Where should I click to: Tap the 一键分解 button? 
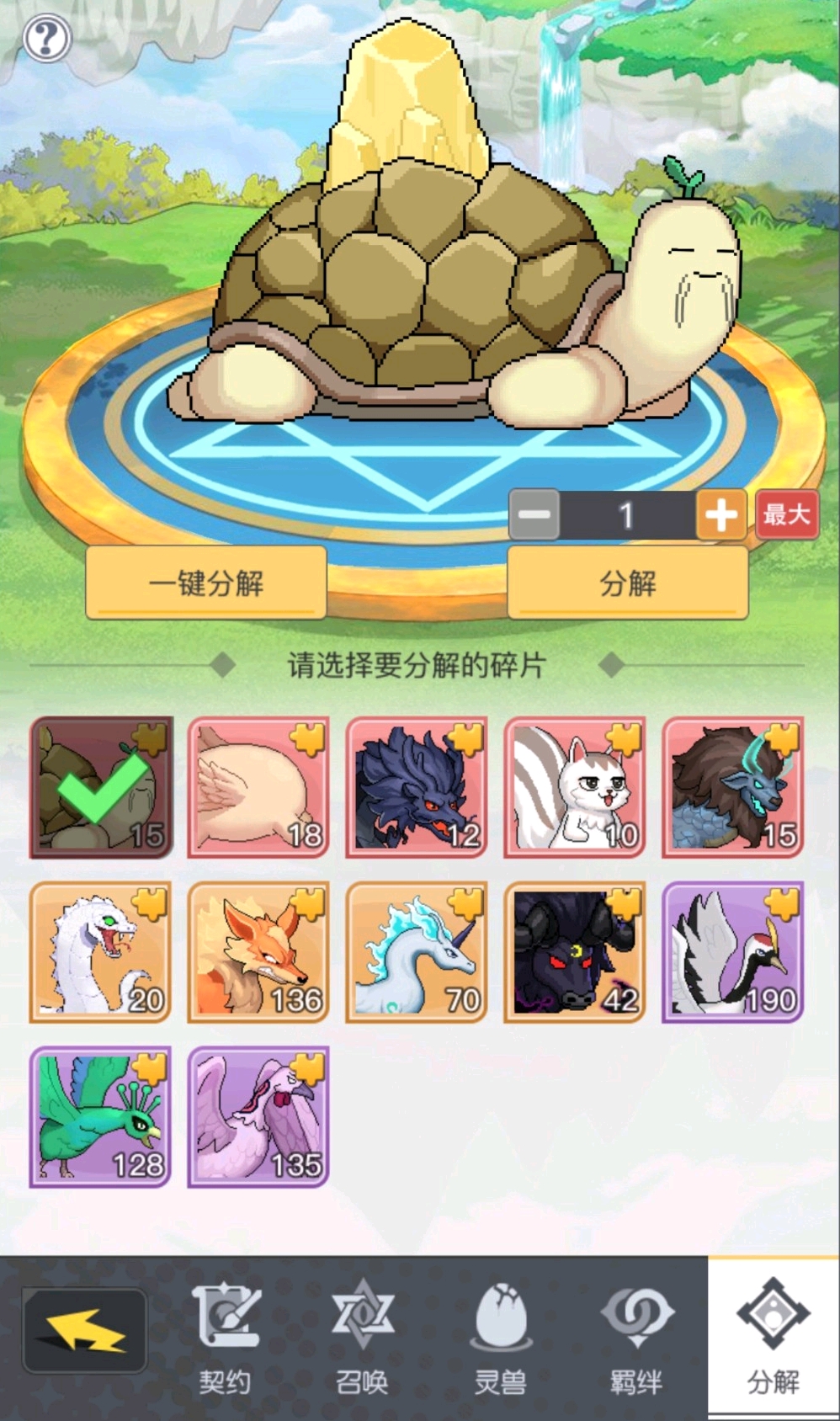[x=206, y=583]
